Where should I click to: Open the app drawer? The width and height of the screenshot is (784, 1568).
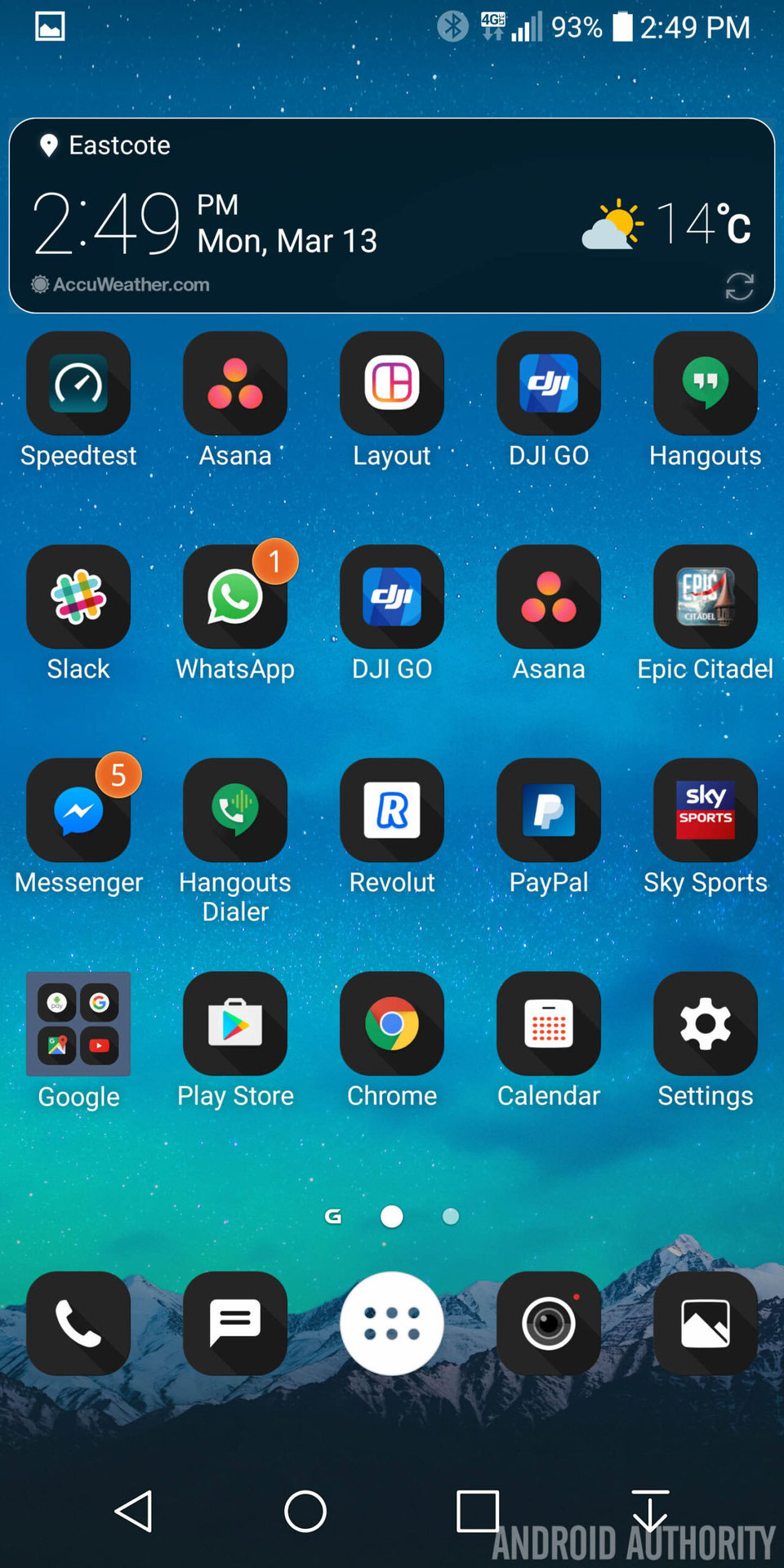coord(392,1323)
